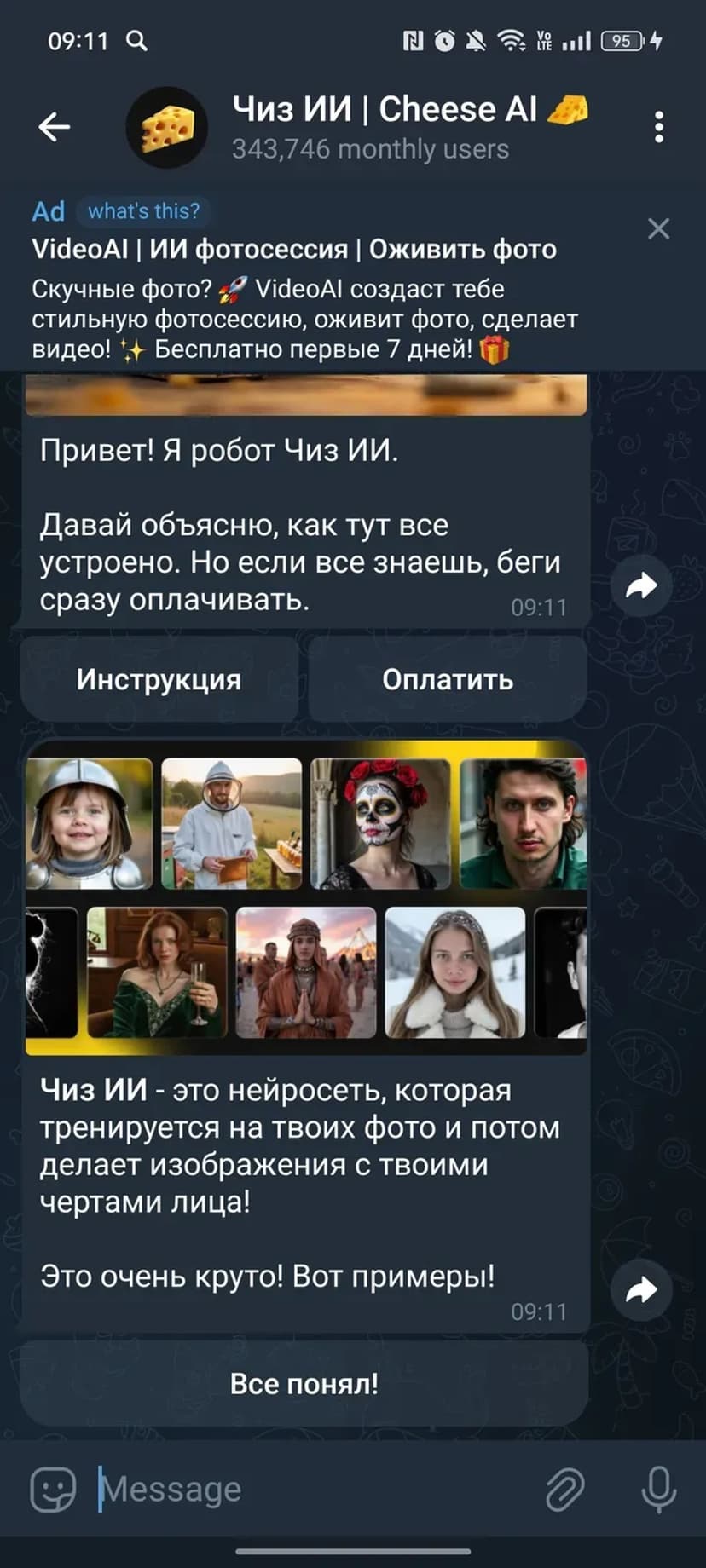Tap the Все понял! button

point(304,1383)
